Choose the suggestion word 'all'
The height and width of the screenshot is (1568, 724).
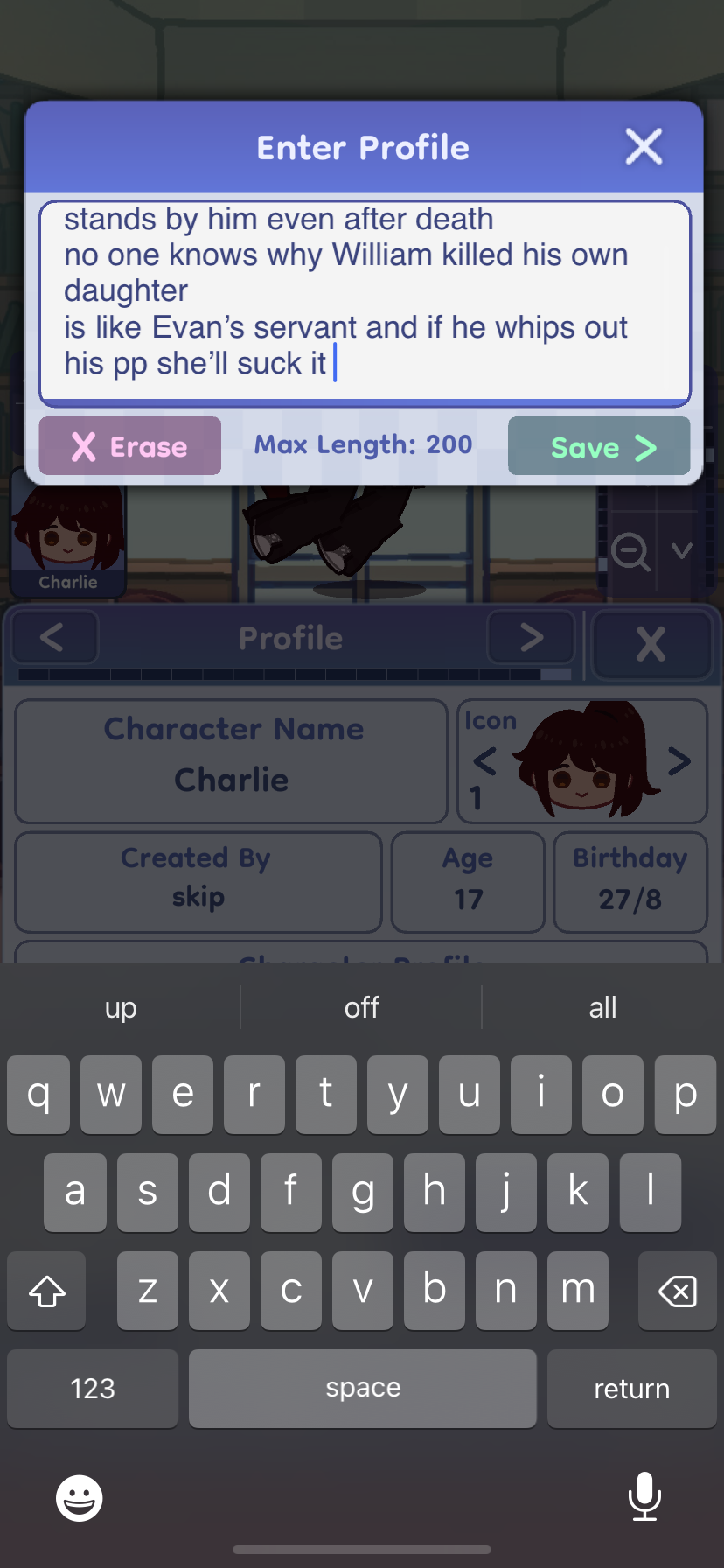click(602, 1007)
